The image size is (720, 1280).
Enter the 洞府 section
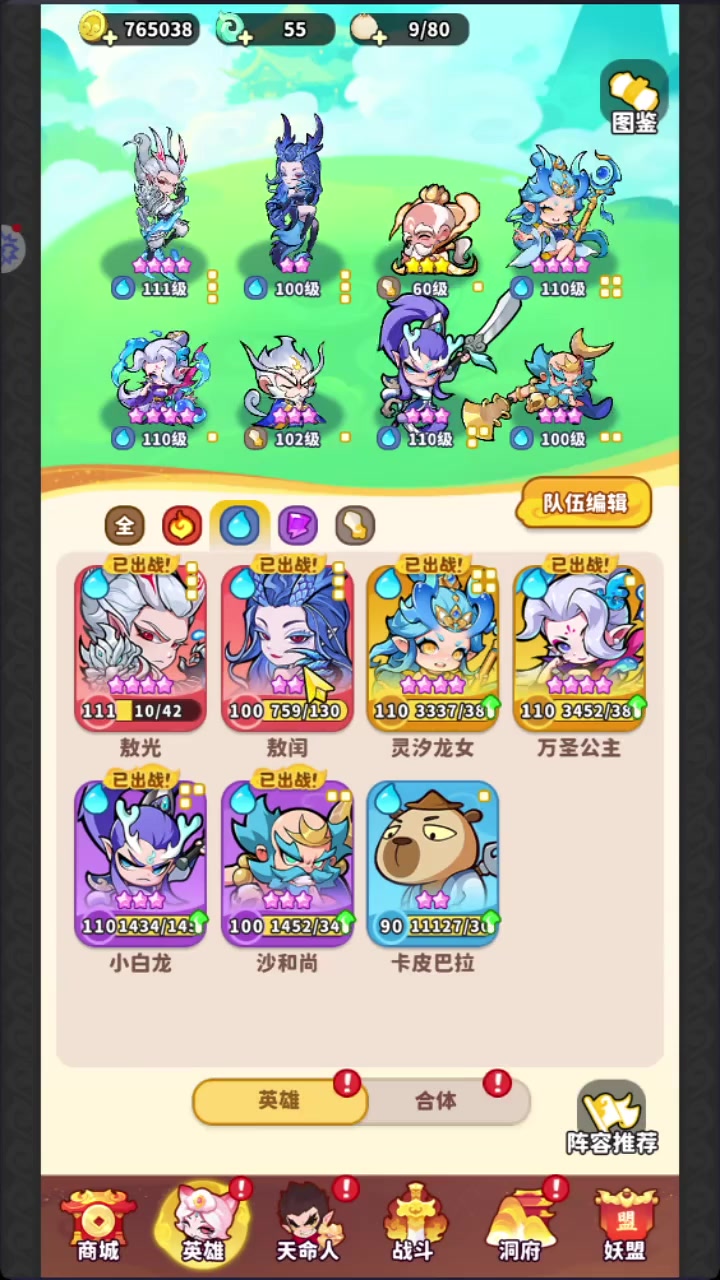(x=520, y=1226)
